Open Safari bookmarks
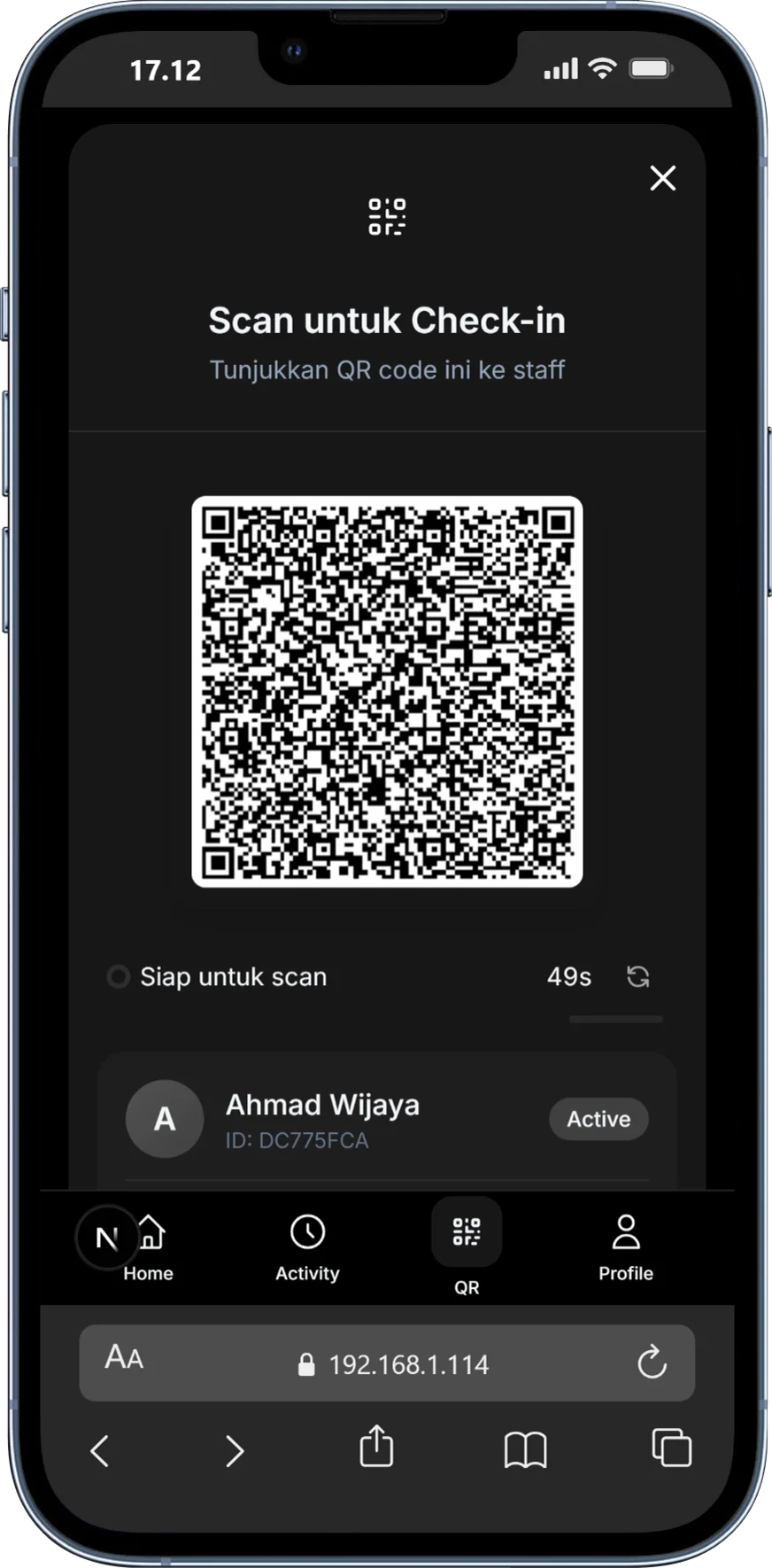Image resolution: width=772 pixels, height=1568 pixels. tap(525, 1450)
